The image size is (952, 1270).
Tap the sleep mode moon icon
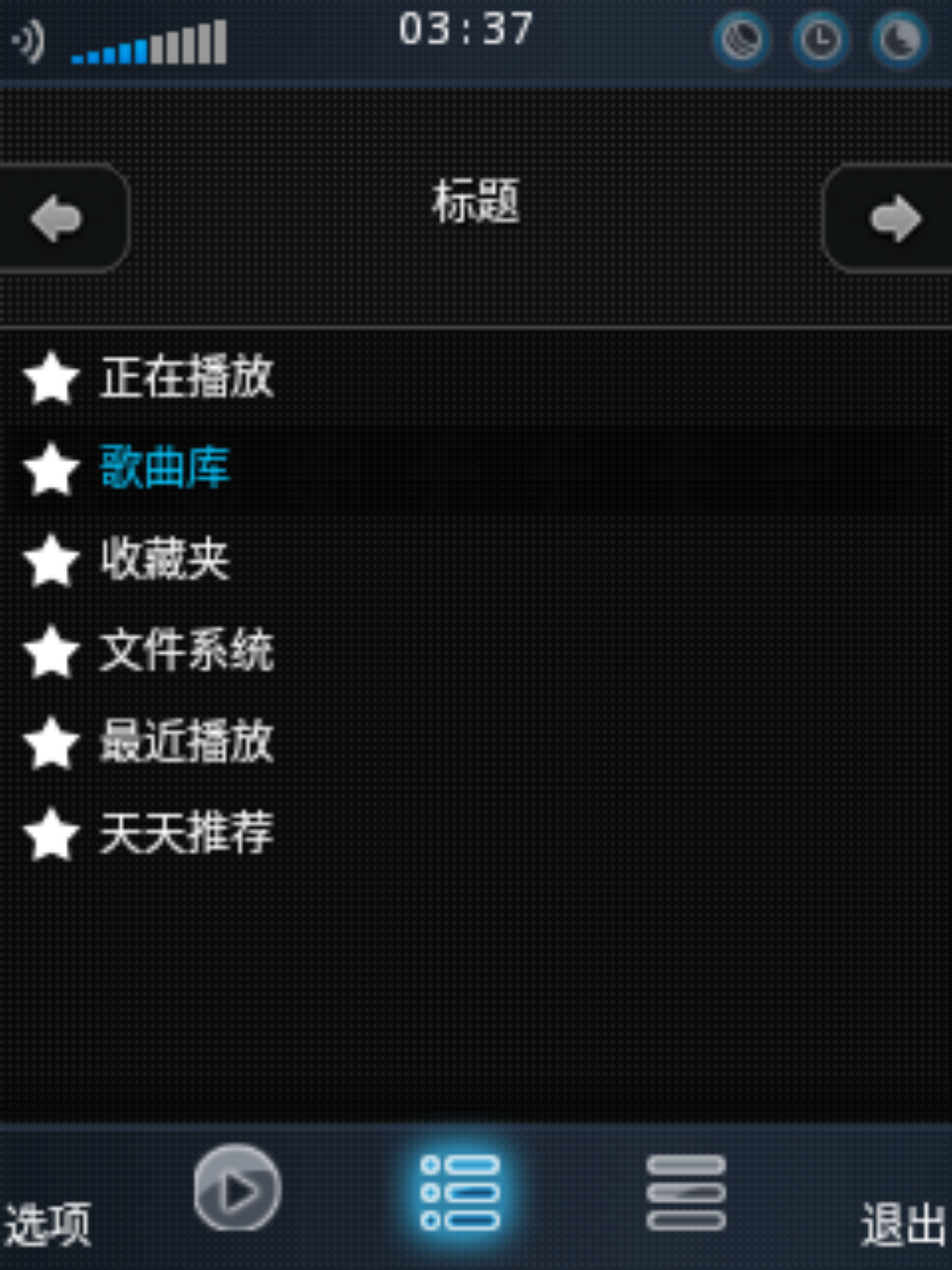[899, 40]
